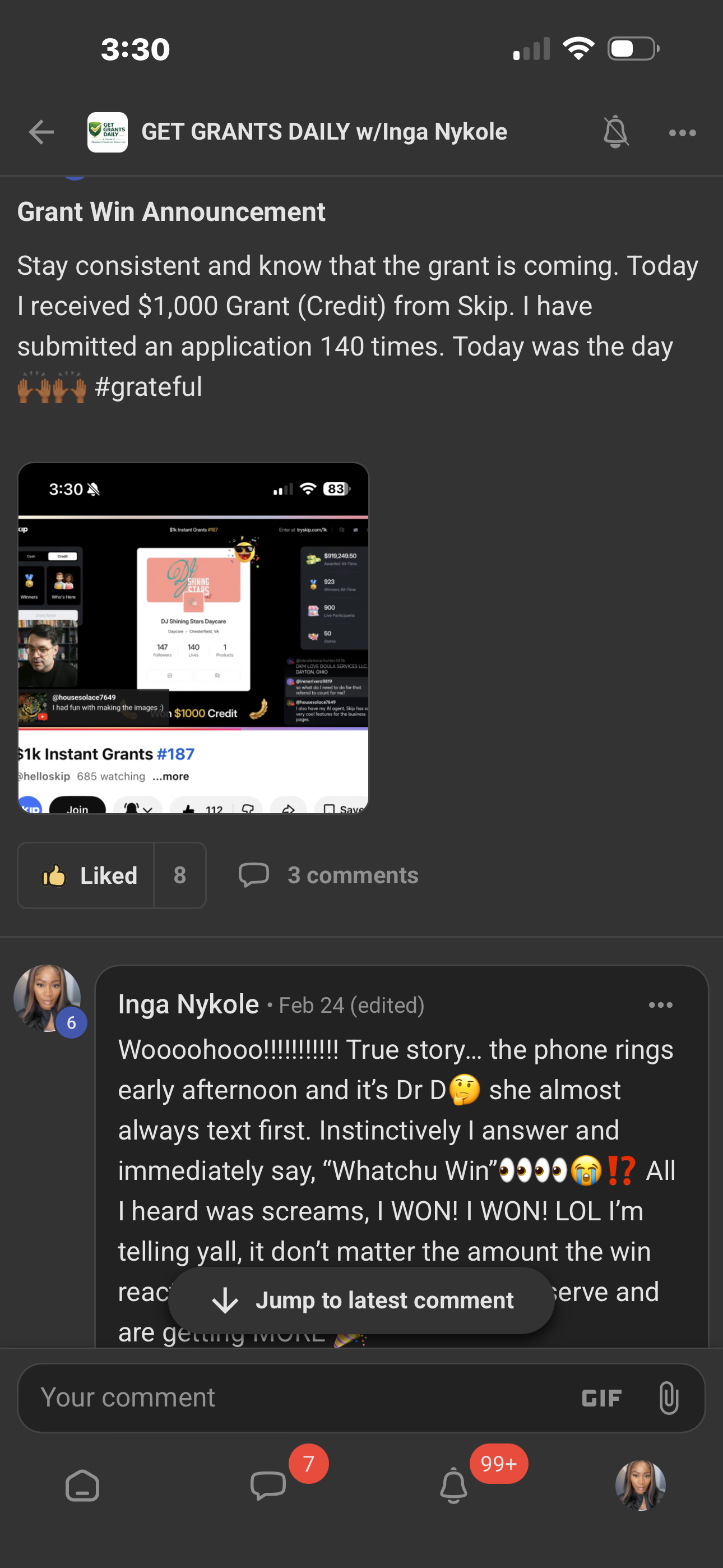Add a GIF to the comment

[x=601, y=1398]
